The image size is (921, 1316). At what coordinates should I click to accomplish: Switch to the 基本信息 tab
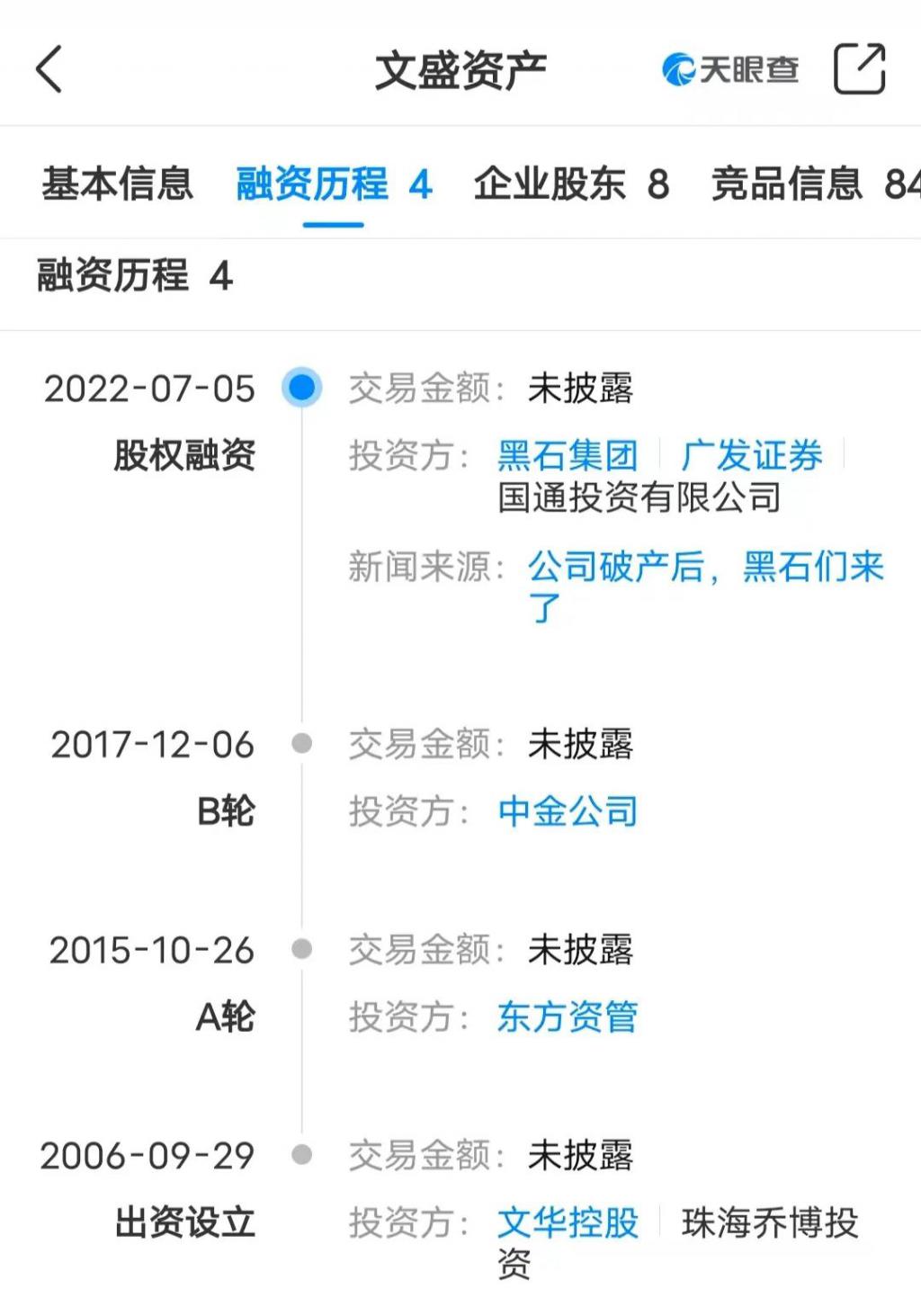point(117,184)
